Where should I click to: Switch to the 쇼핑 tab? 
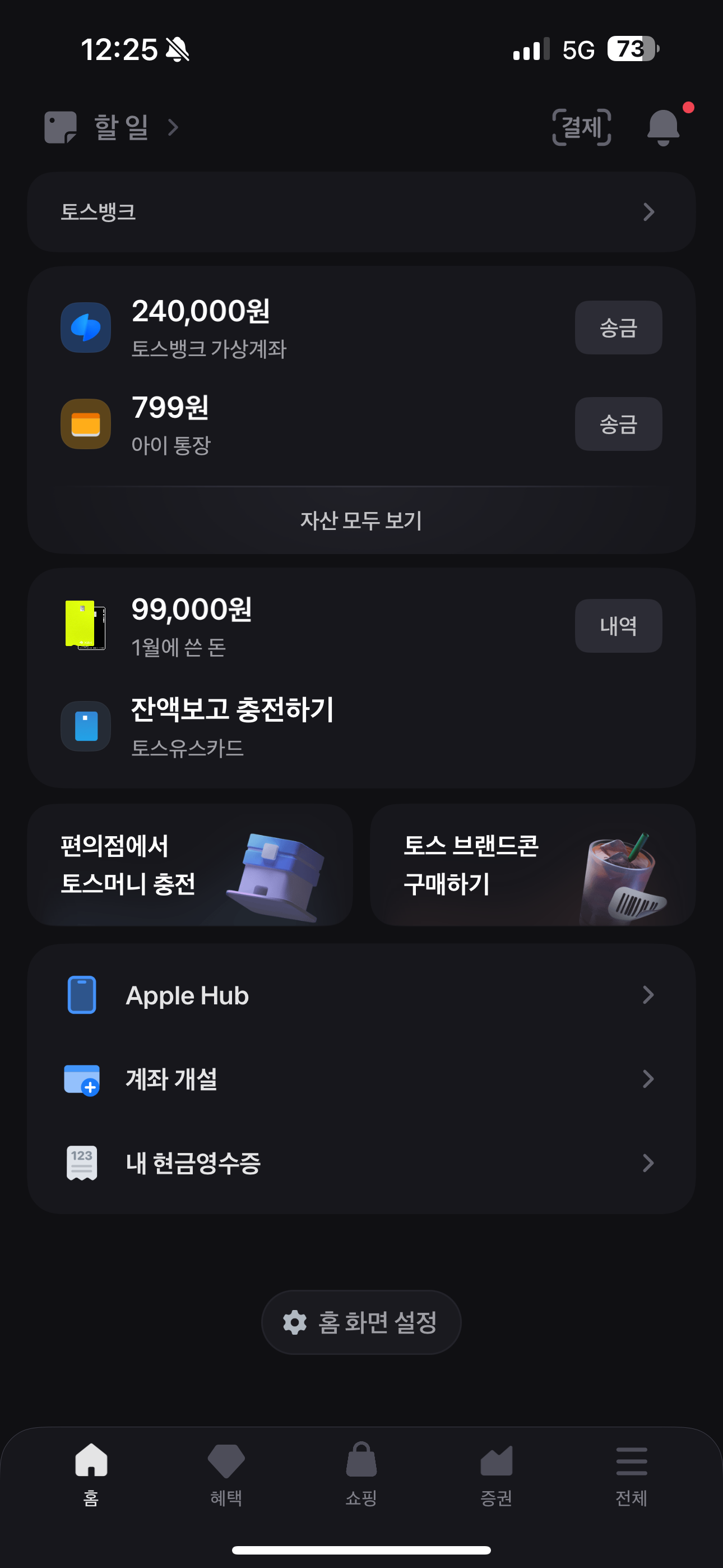click(x=361, y=1473)
